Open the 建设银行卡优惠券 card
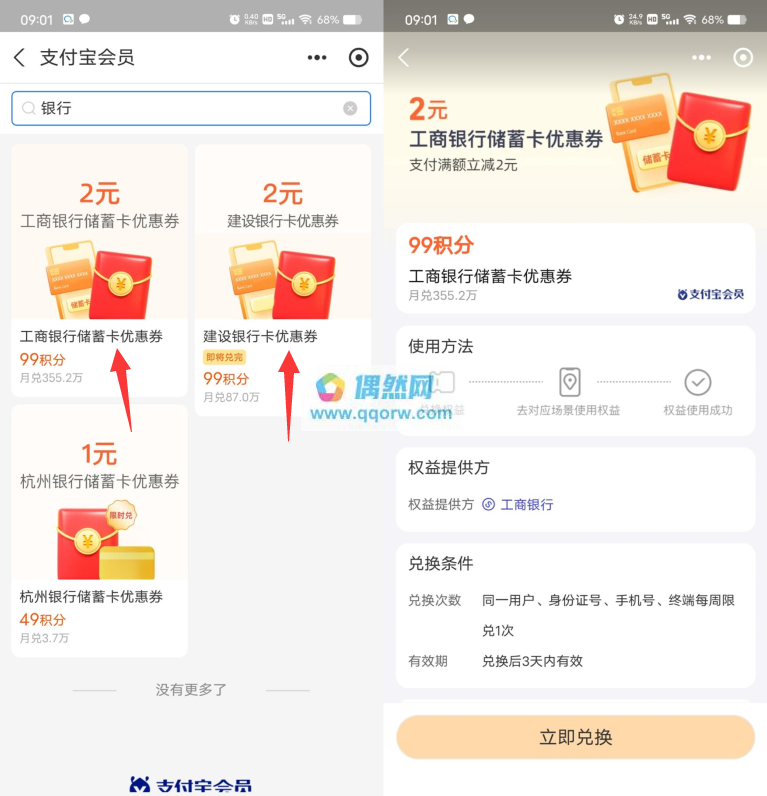 283,270
